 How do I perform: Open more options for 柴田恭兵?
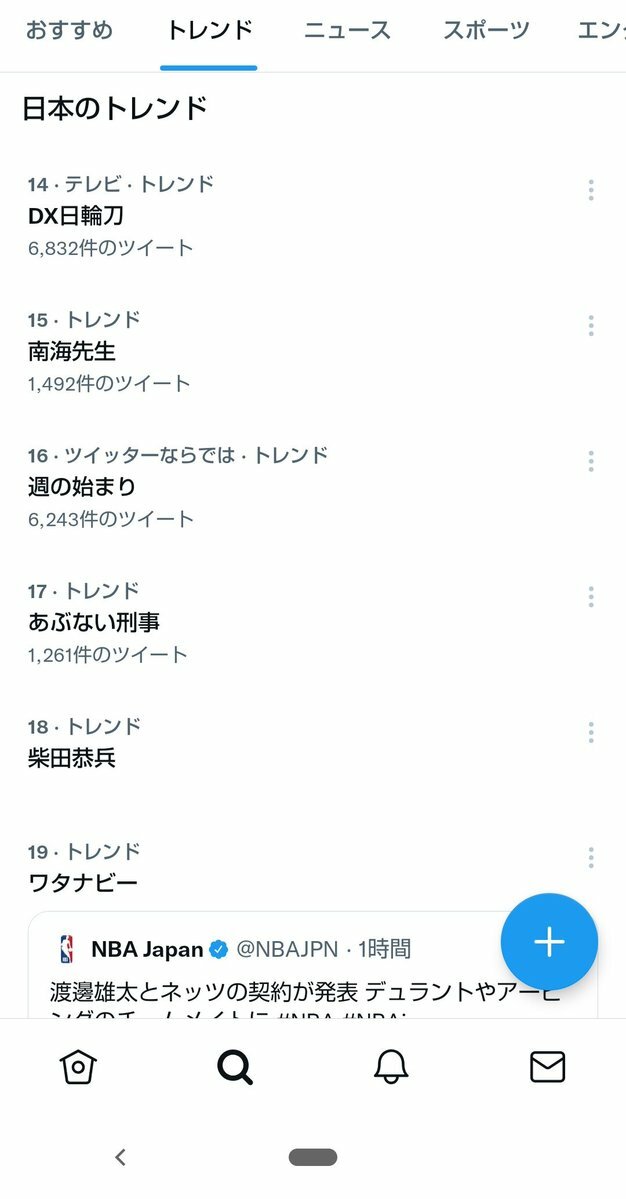click(591, 733)
